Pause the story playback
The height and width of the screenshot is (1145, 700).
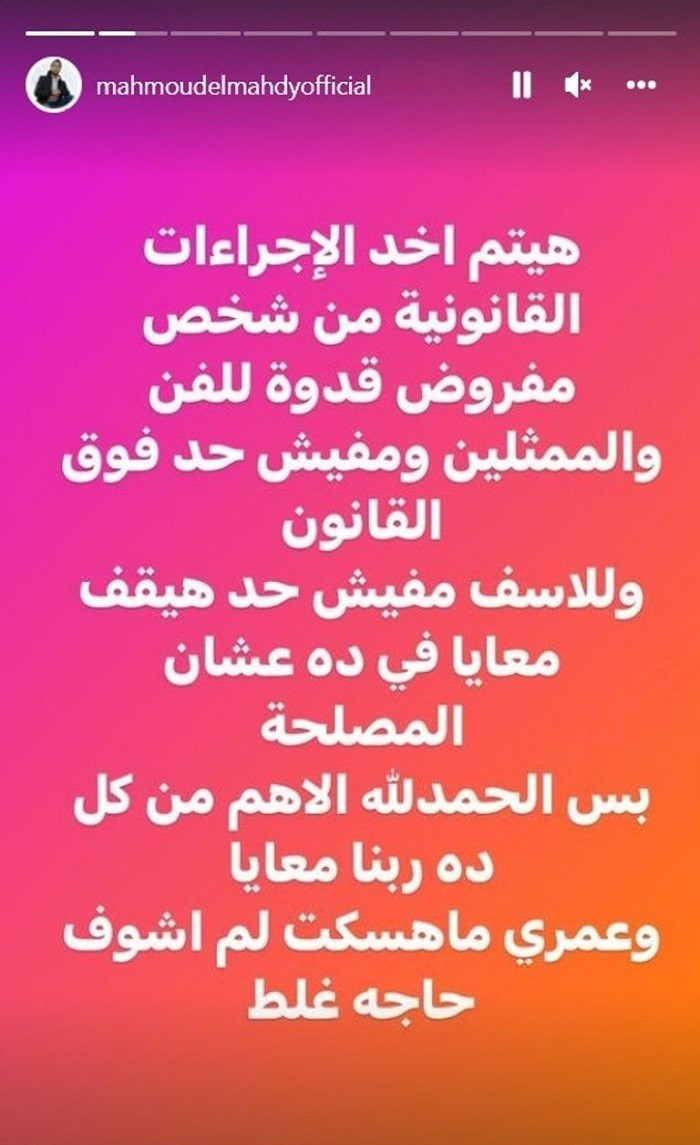point(521,86)
